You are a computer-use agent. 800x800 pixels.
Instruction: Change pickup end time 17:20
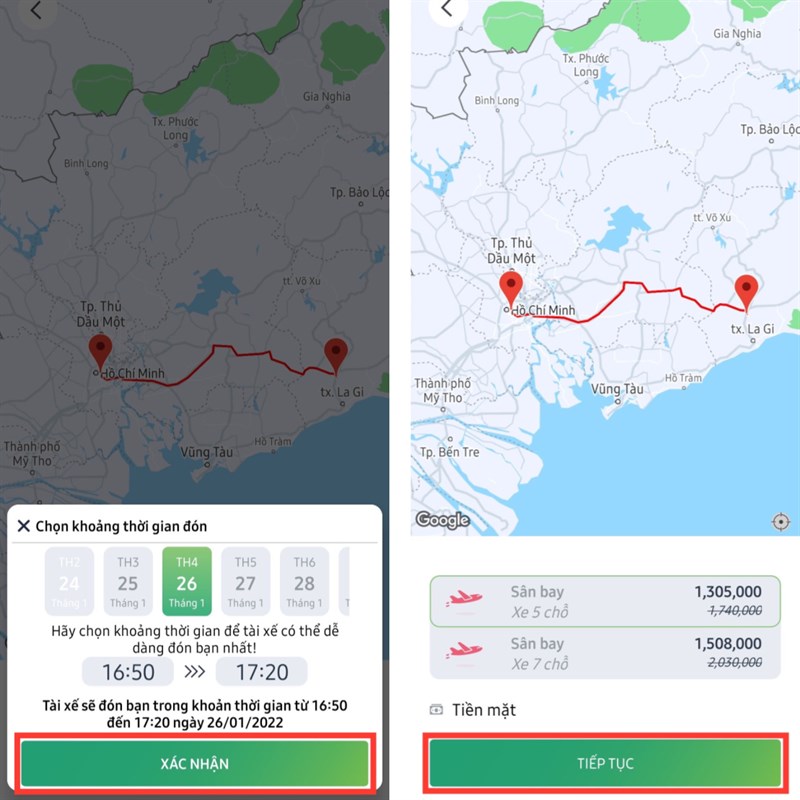click(x=261, y=672)
